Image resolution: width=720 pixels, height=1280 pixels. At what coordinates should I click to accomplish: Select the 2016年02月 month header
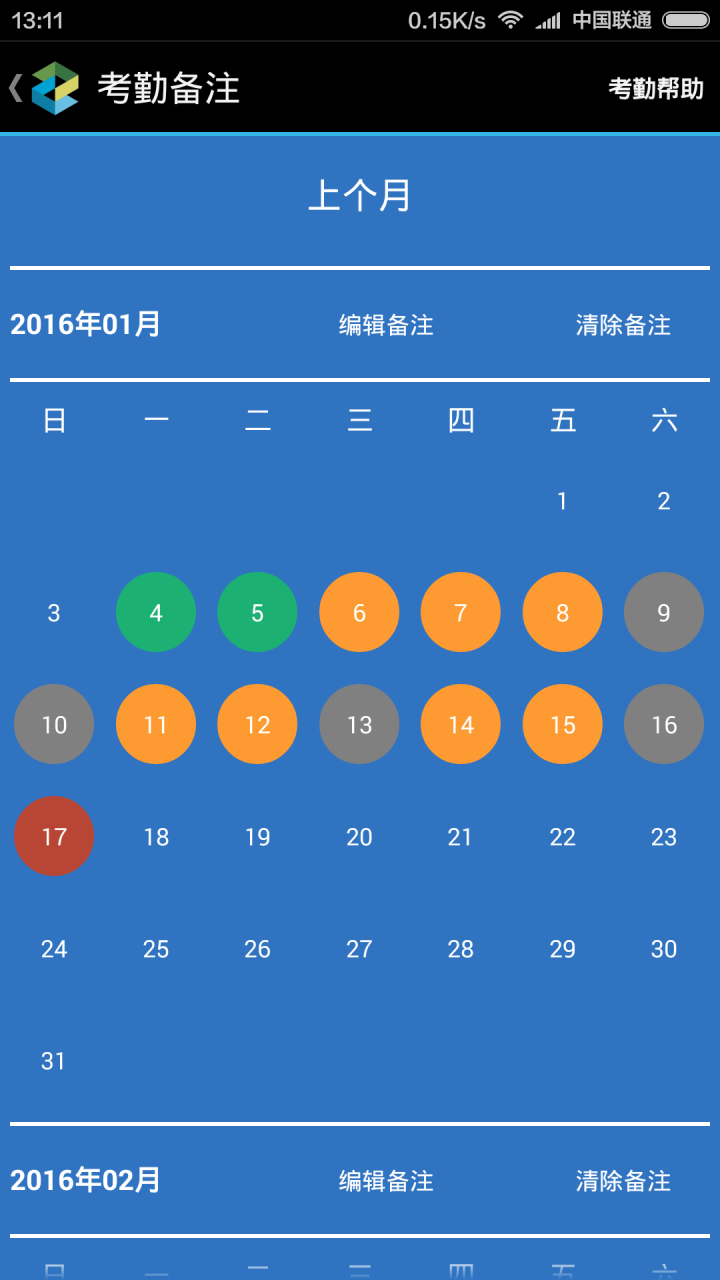click(85, 1181)
